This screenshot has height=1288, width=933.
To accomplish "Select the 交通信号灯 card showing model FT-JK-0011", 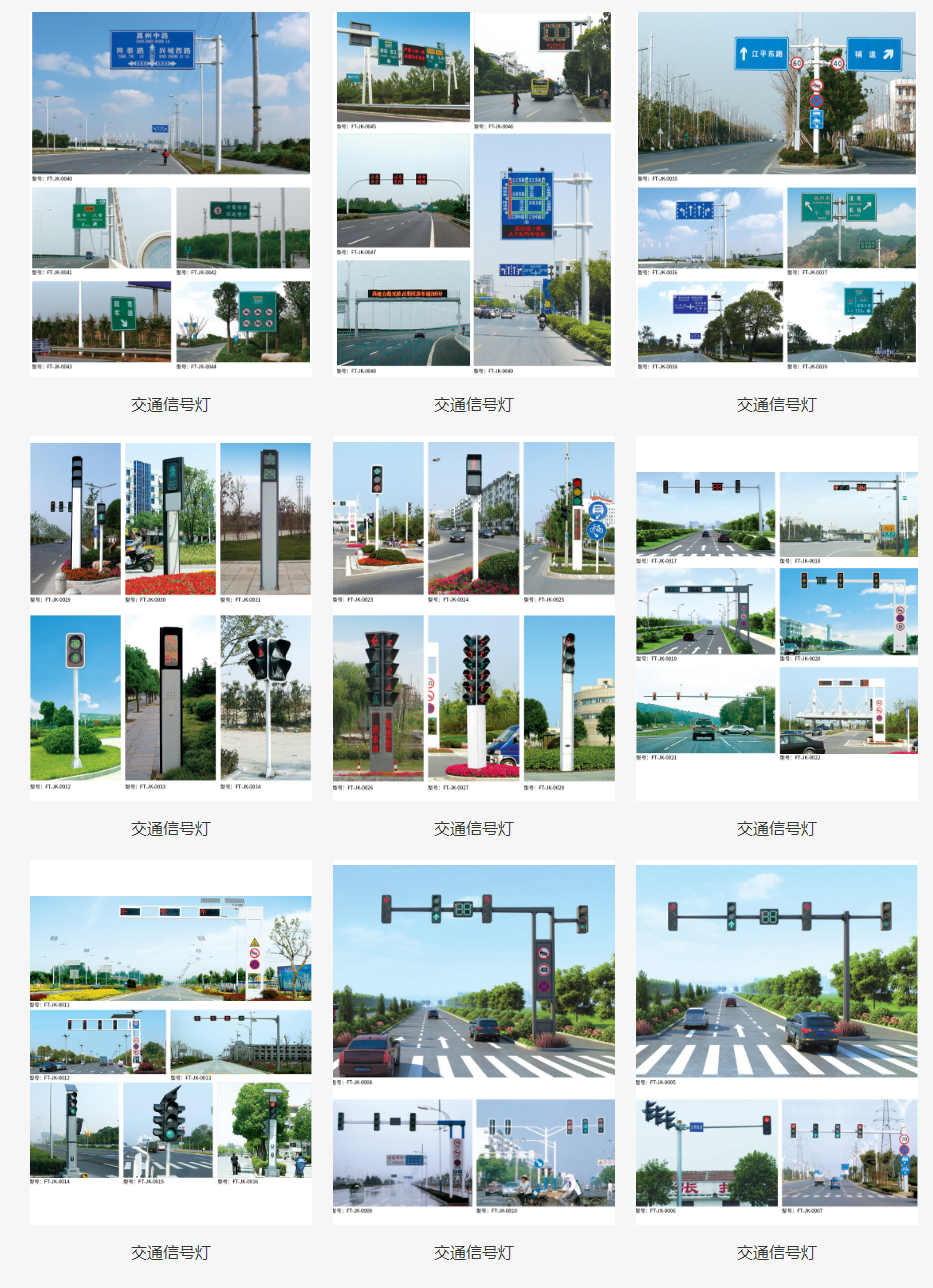I will tap(171, 1042).
